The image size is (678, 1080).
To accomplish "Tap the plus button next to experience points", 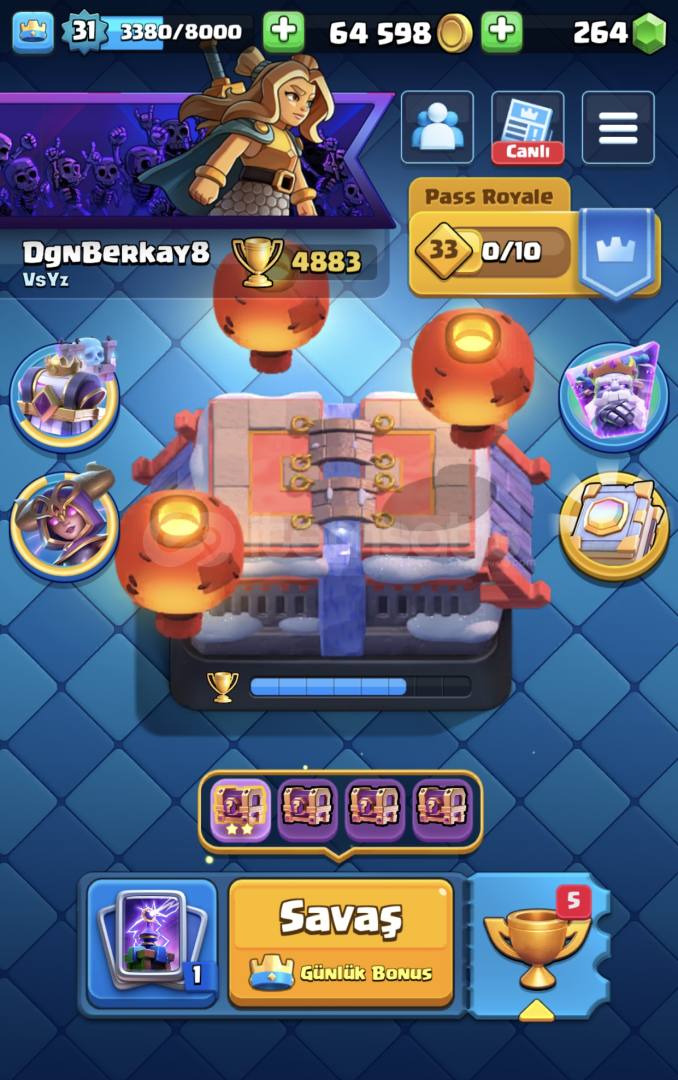I will (283, 32).
